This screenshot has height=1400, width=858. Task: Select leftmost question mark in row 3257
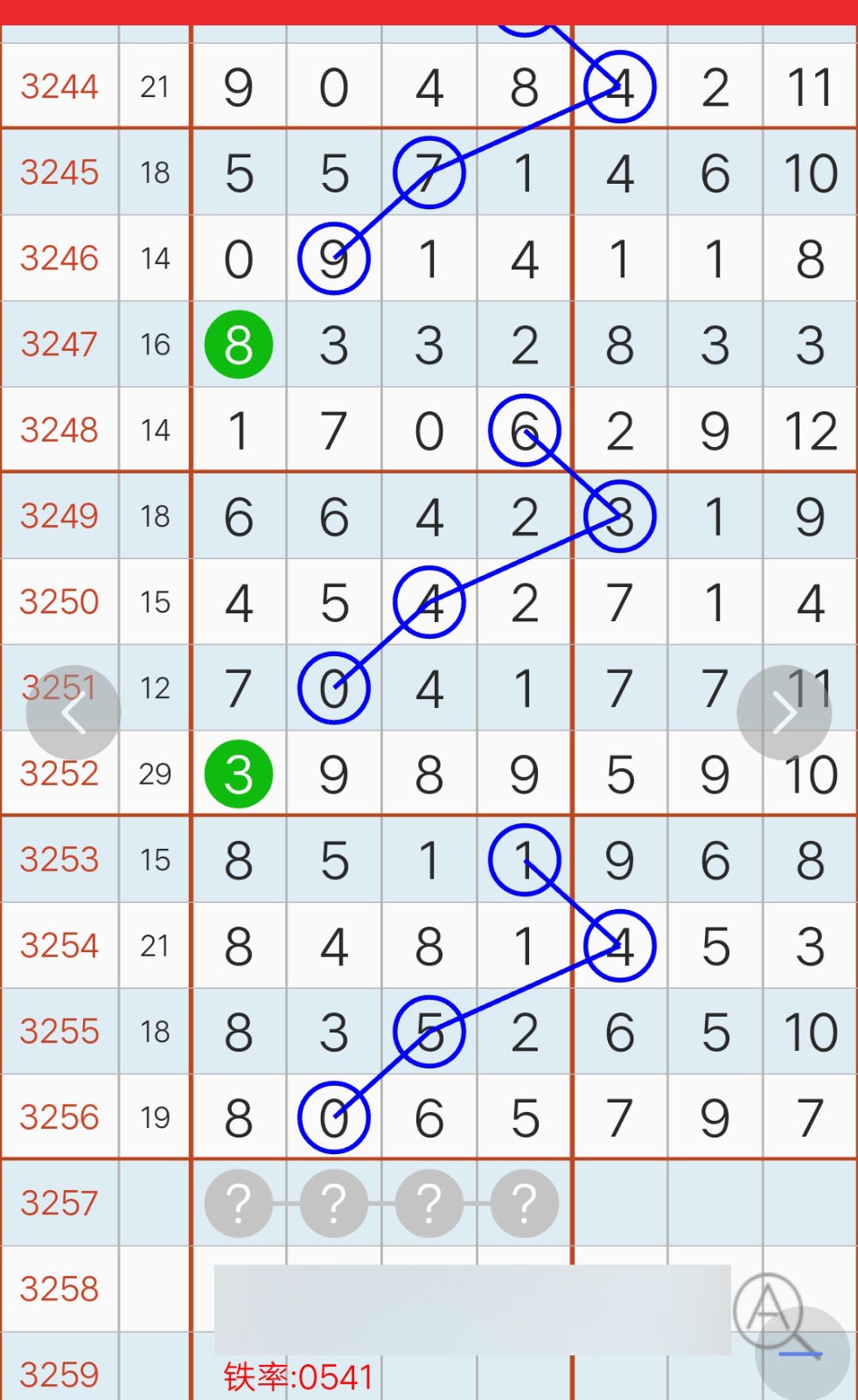click(238, 1203)
